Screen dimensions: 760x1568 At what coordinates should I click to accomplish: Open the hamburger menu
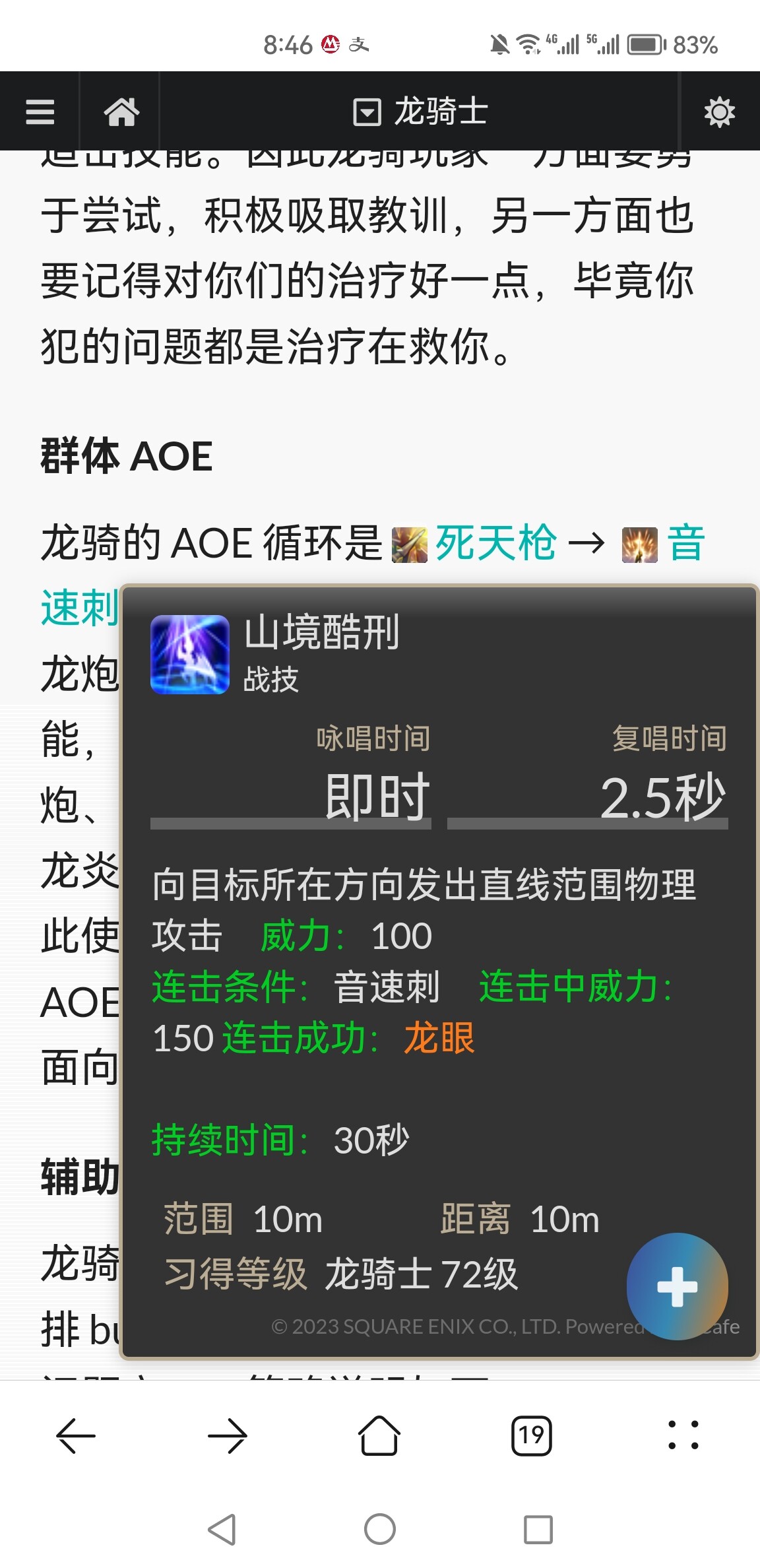(40, 112)
